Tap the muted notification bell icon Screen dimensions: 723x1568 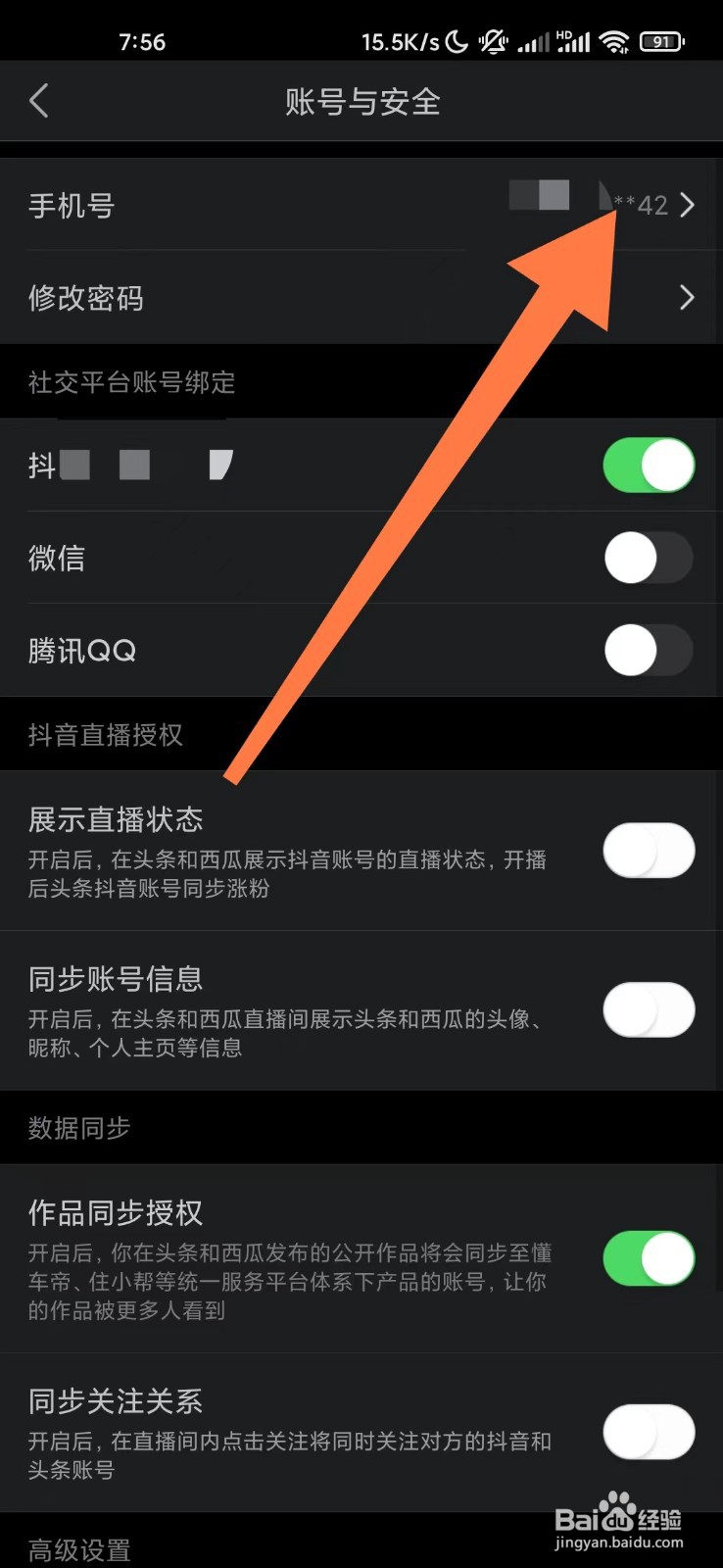494,41
